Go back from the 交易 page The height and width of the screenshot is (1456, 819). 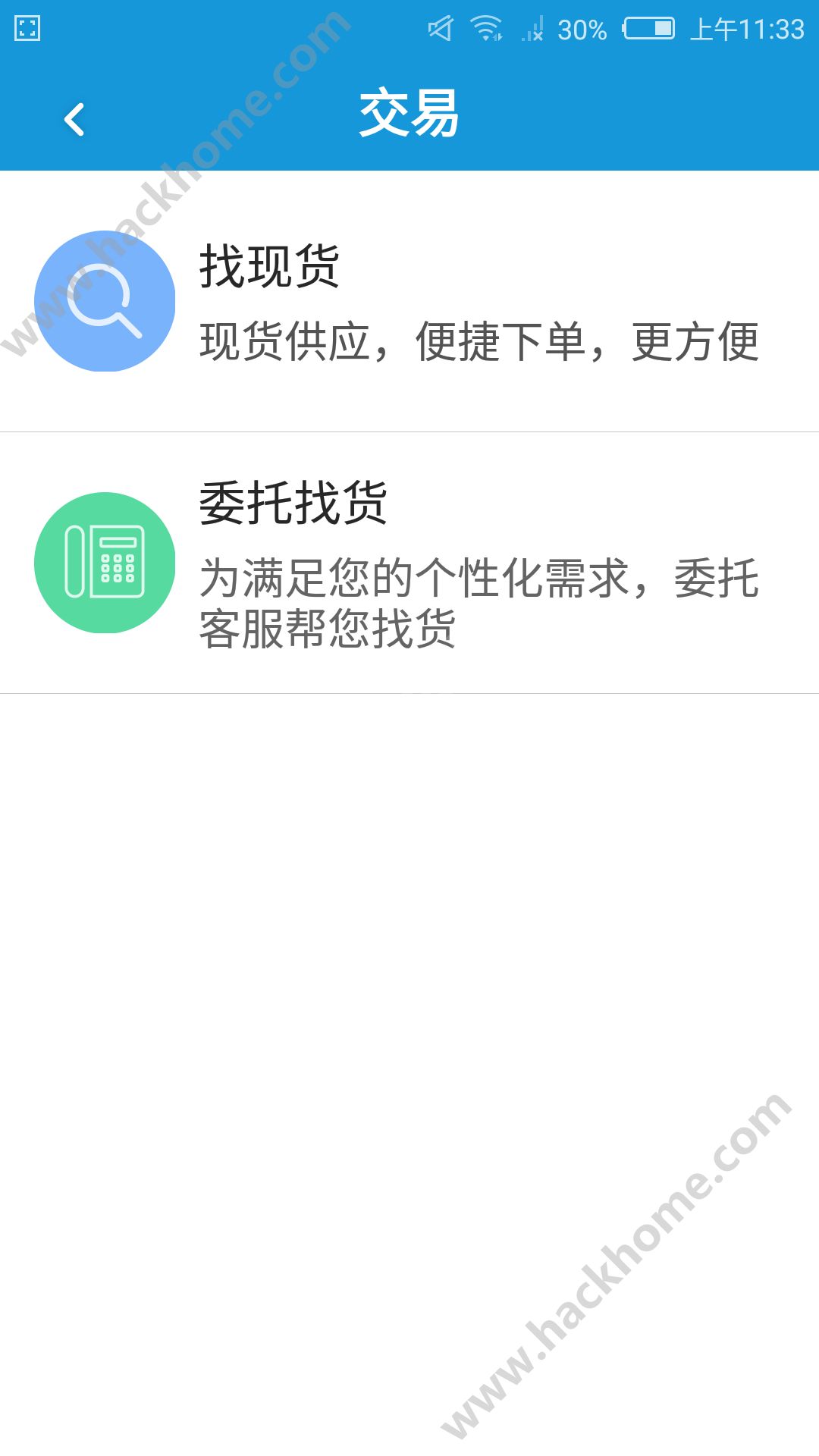74,120
